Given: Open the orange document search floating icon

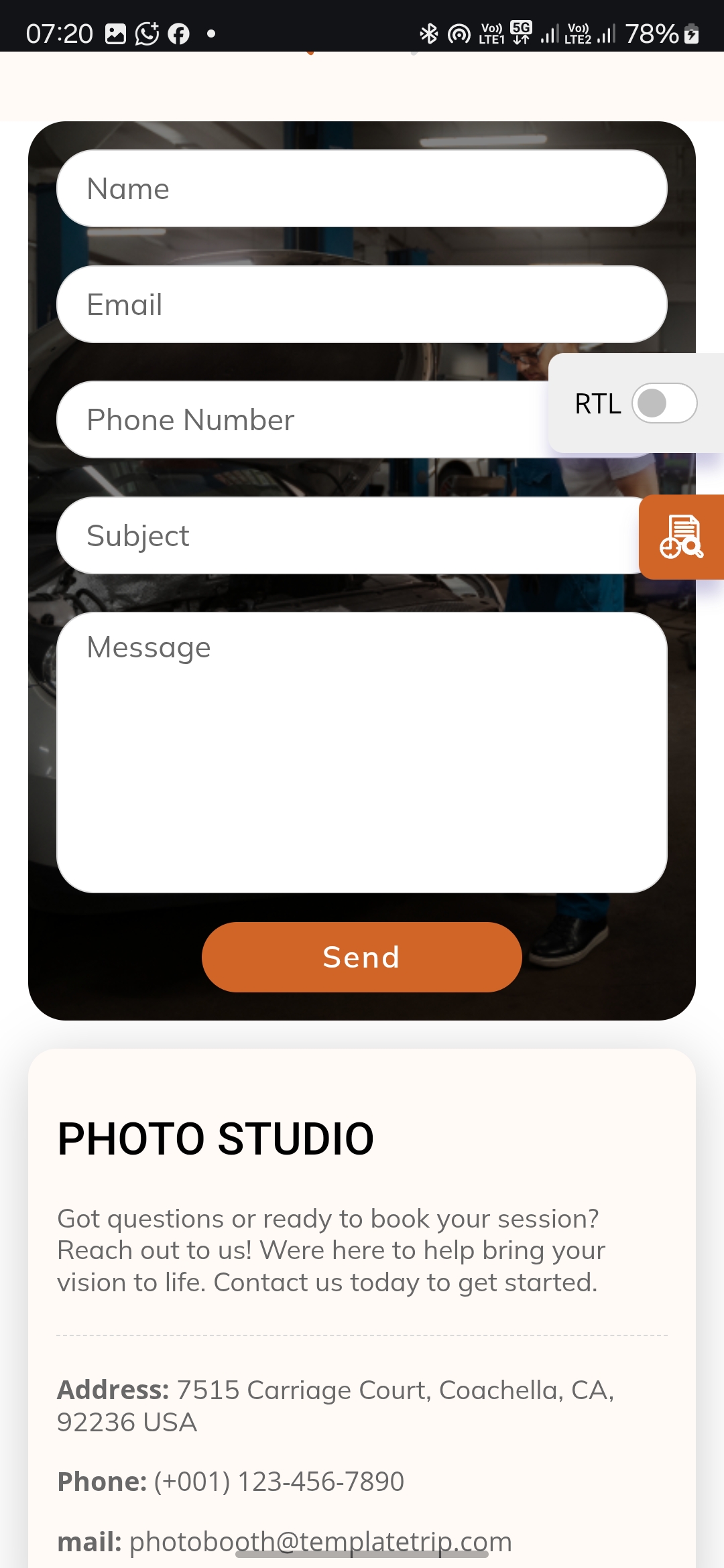Looking at the screenshot, I should point(682,537).
